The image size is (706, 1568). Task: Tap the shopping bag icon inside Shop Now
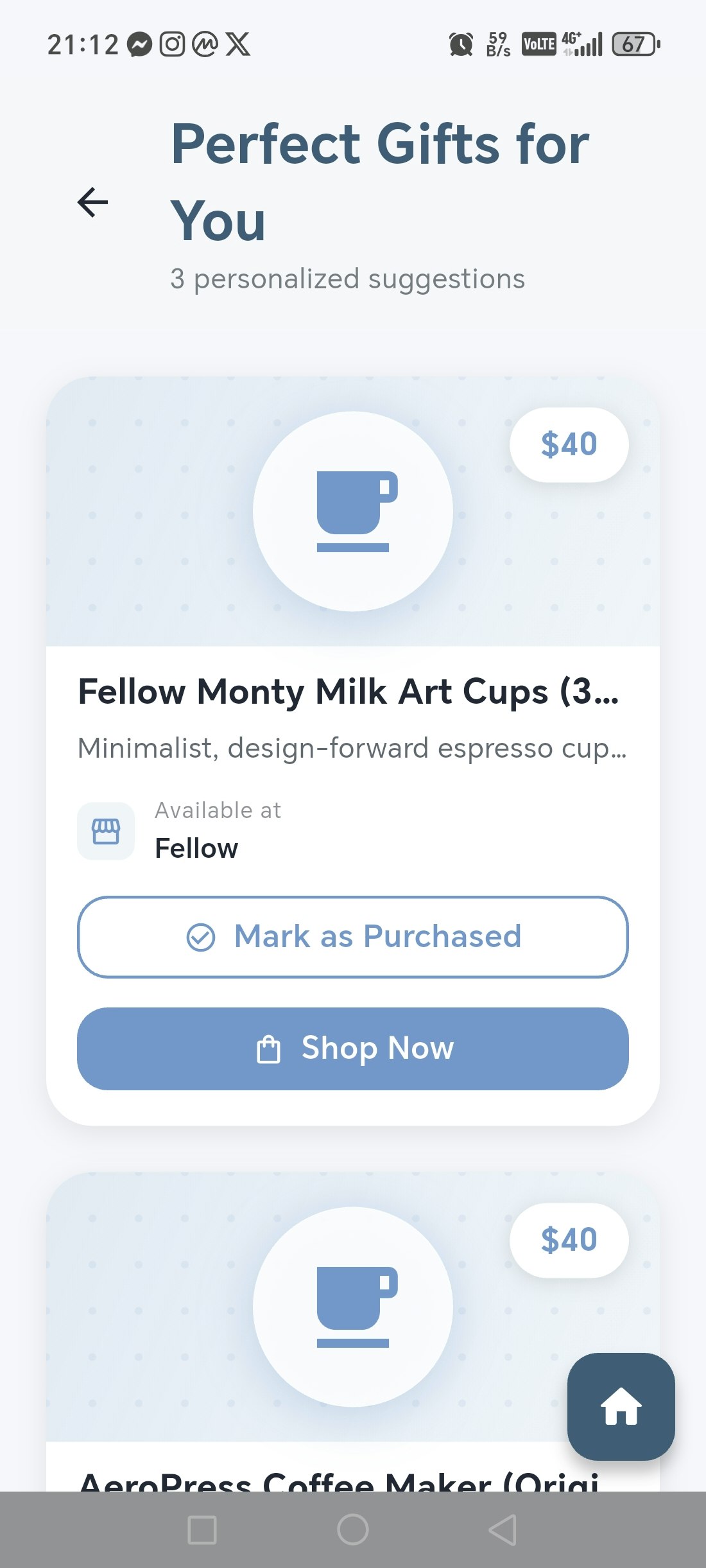coord(270,1048)
